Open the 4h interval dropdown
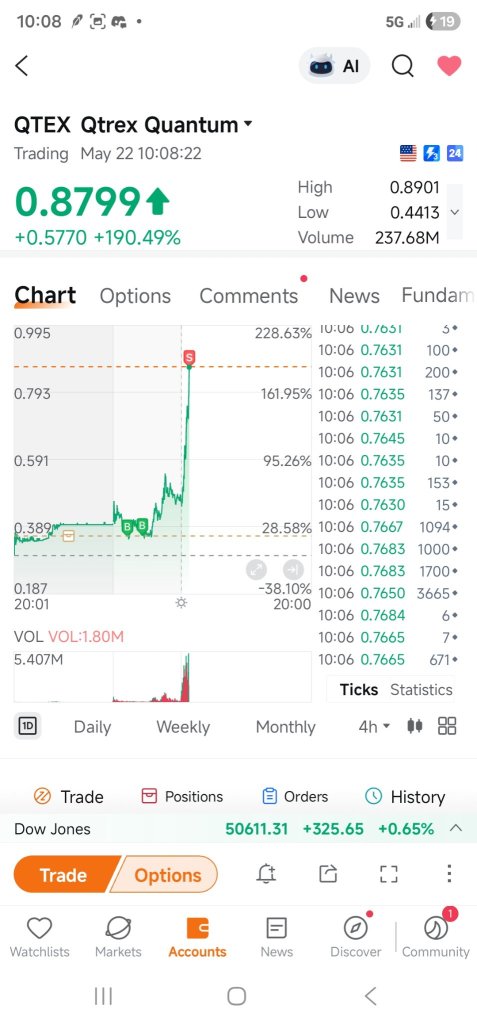The width and height of the screenshot is (477, 1024). click(x=374, y=726)
